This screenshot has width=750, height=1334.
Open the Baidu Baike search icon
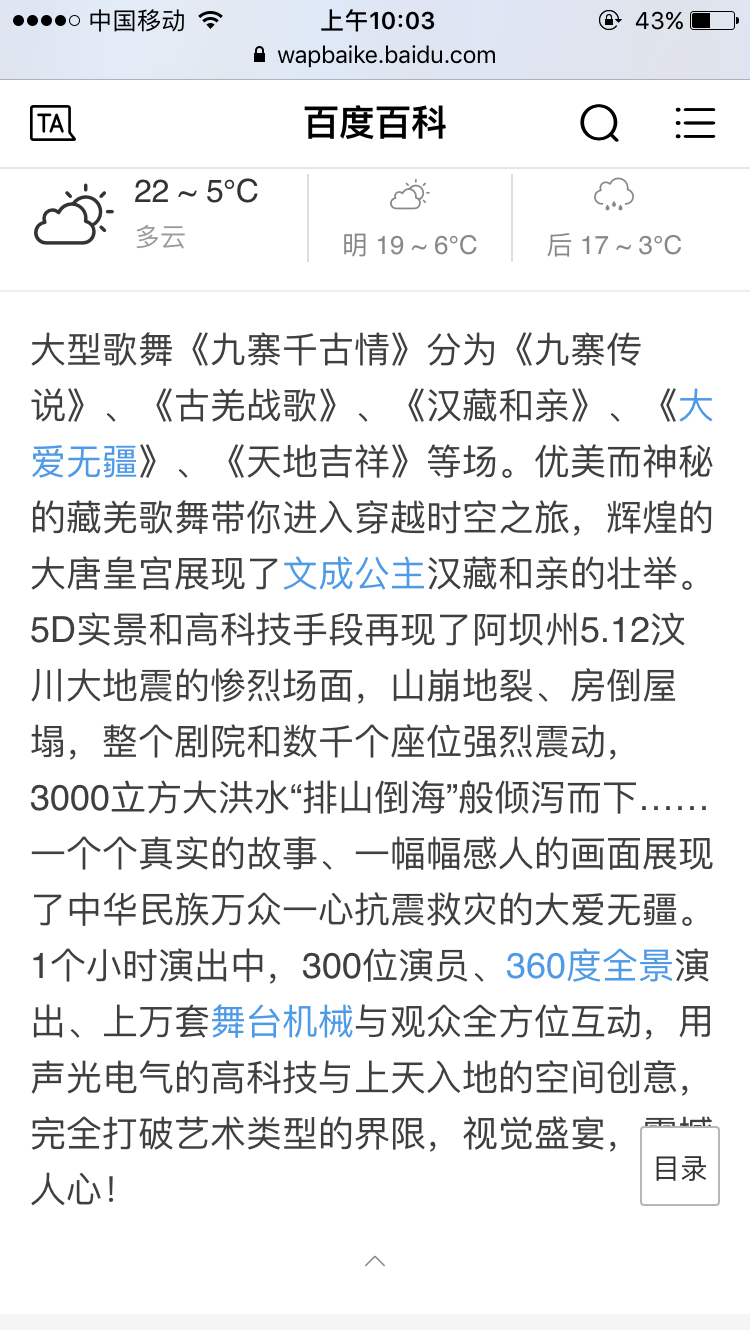pyautogui.click(x=599, y=123)
